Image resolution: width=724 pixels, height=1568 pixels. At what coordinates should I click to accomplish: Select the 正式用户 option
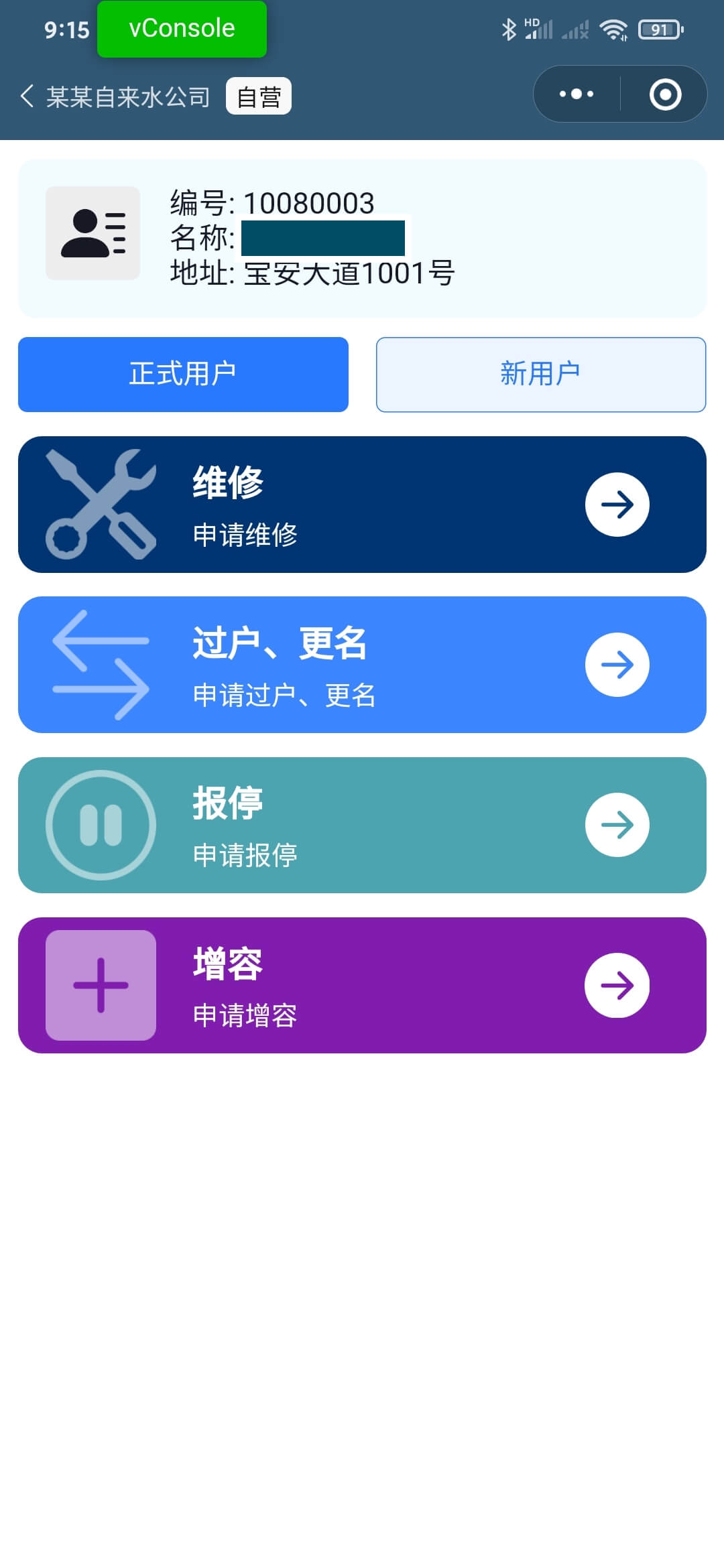point(183,374)
